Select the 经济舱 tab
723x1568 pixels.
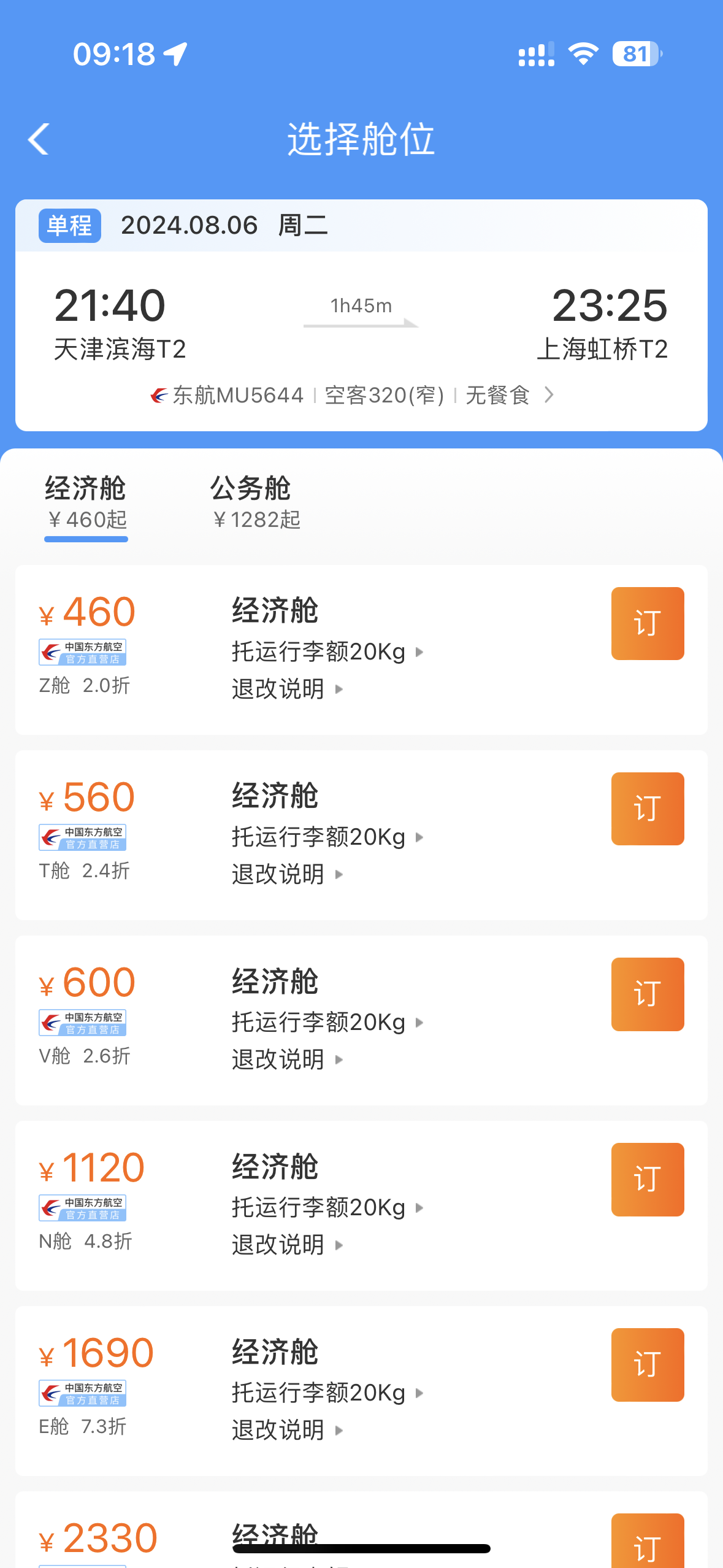[x=86, y=502]
